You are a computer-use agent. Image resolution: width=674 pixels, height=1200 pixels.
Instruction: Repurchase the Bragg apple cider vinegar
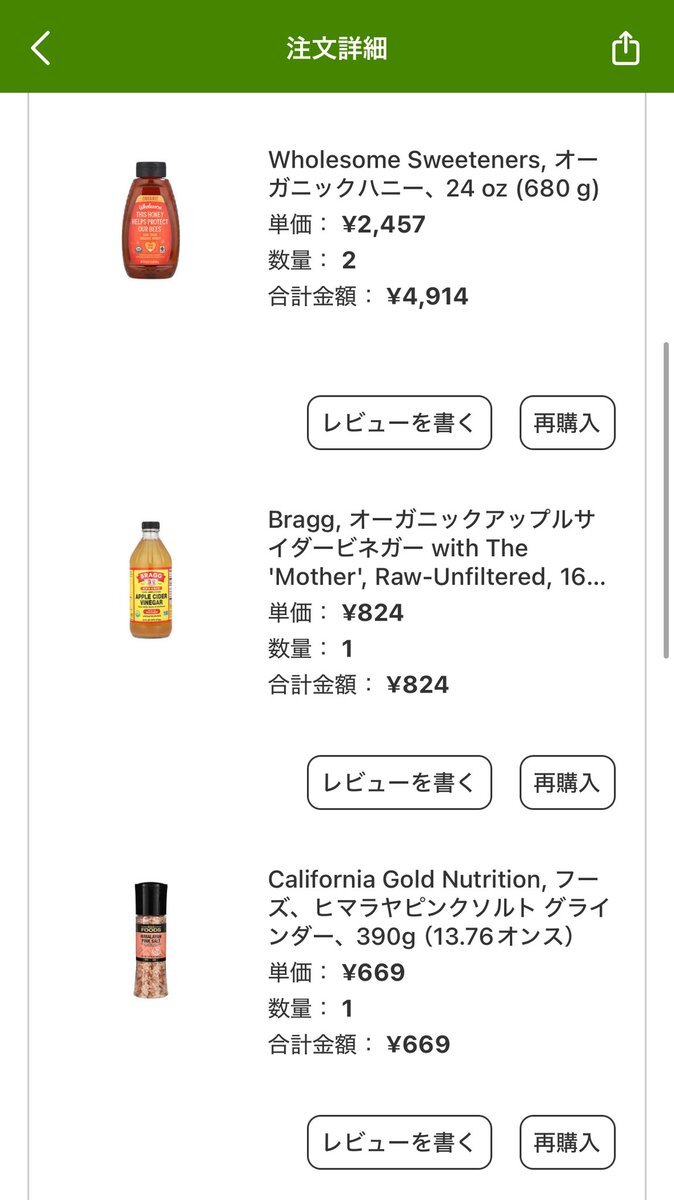click(x=567, y=783)
